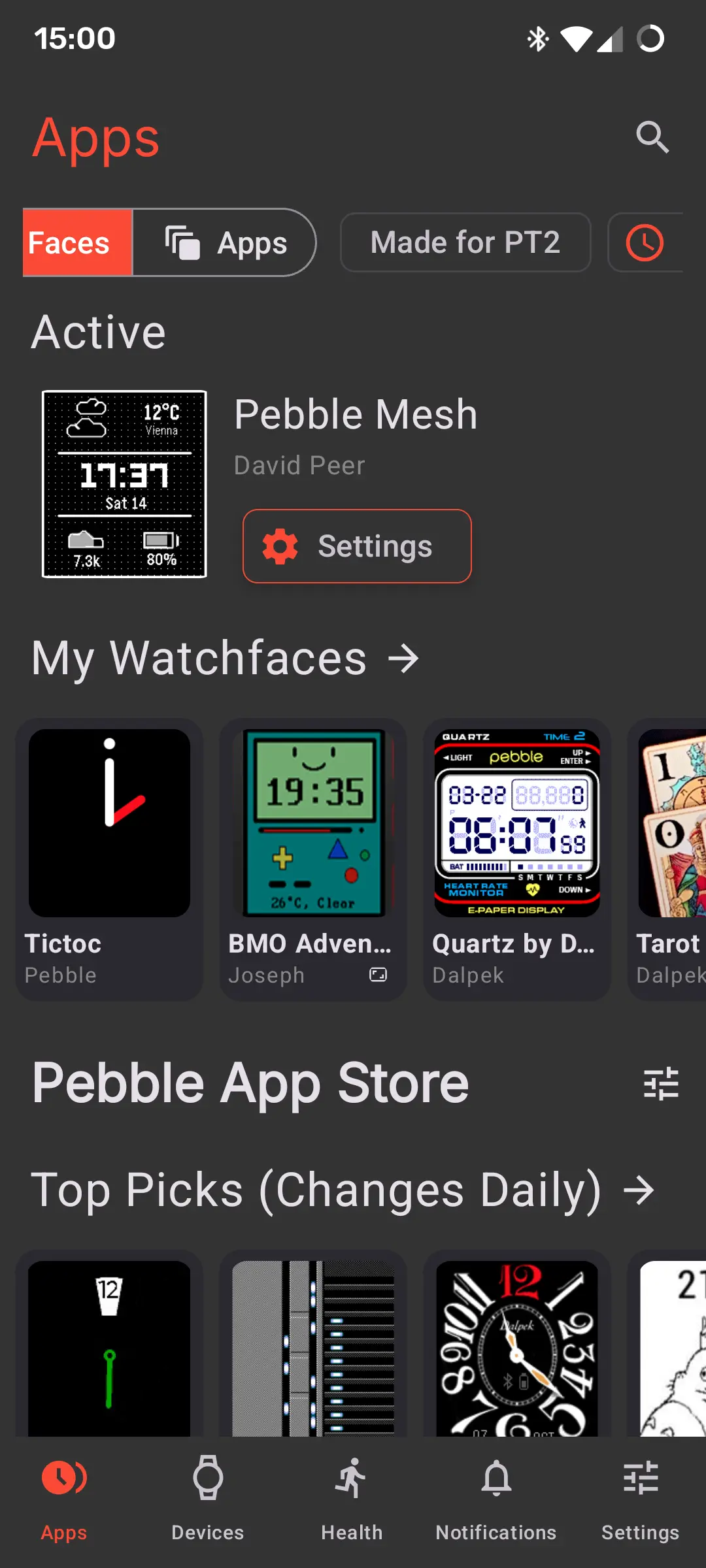The image size is (706, 1568).
Task: Open the Tictoc watchface card
Action: point(109,859)
